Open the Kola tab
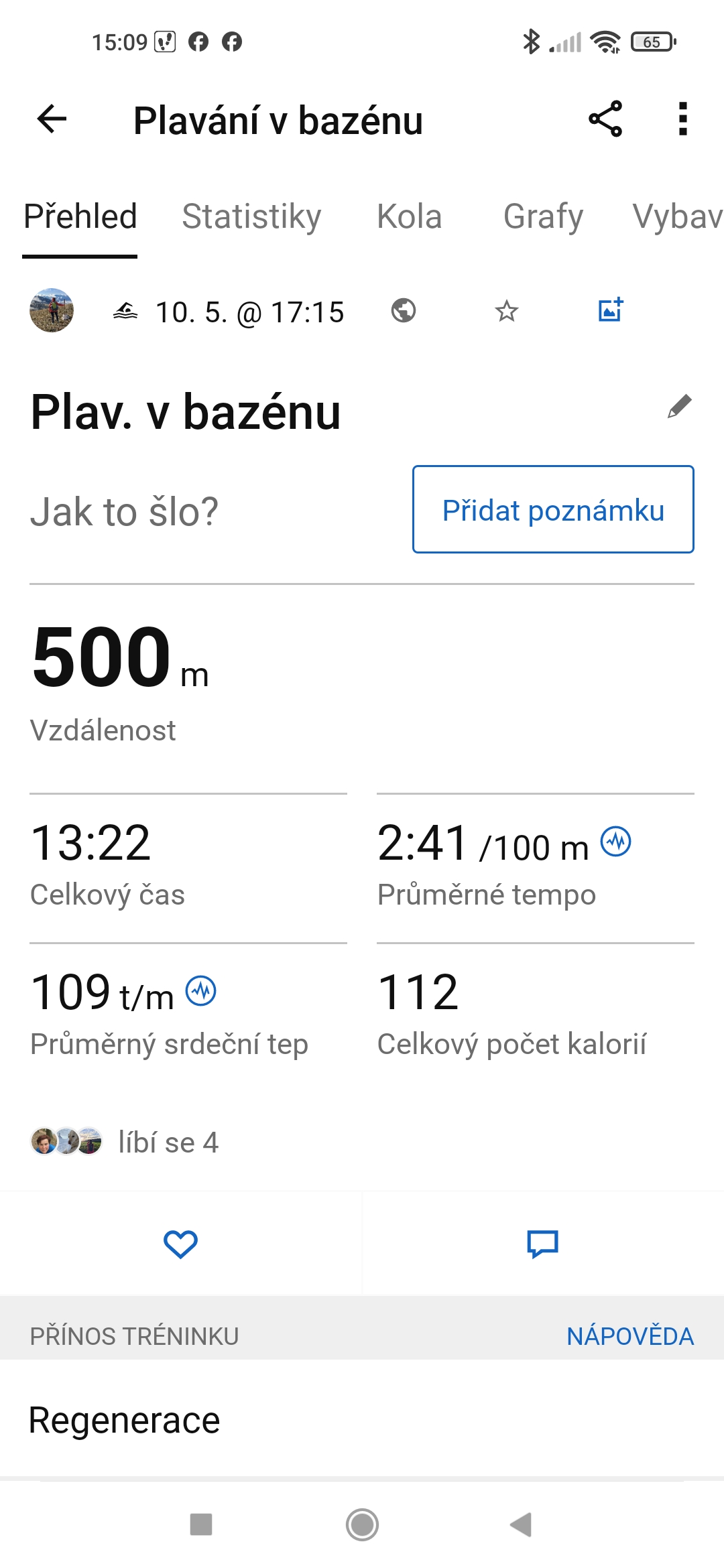This screenshot has height=1568, width=724. click(409, 216)
